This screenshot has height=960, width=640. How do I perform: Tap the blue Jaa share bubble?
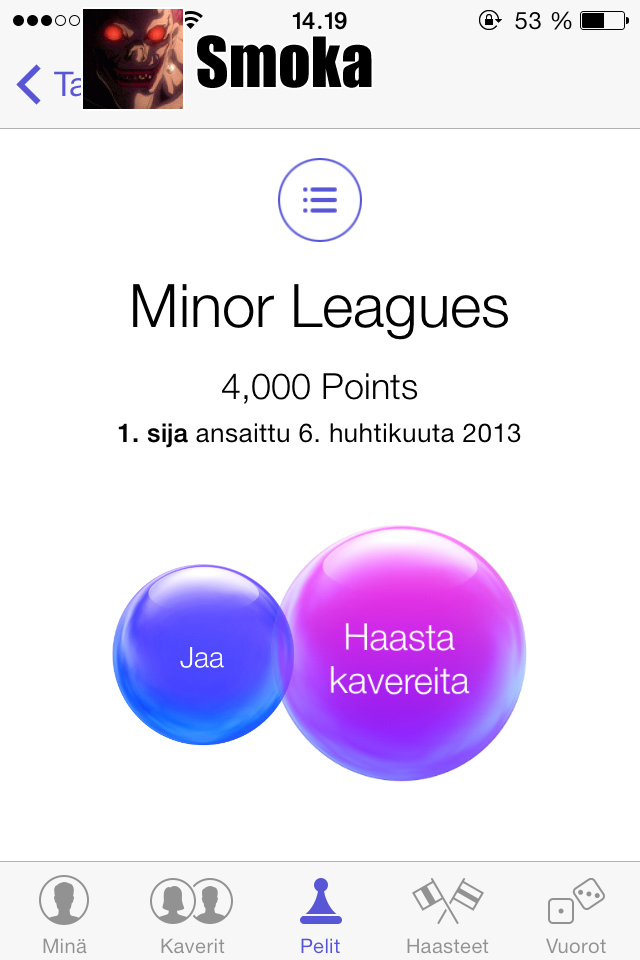[x=202, y=656]
